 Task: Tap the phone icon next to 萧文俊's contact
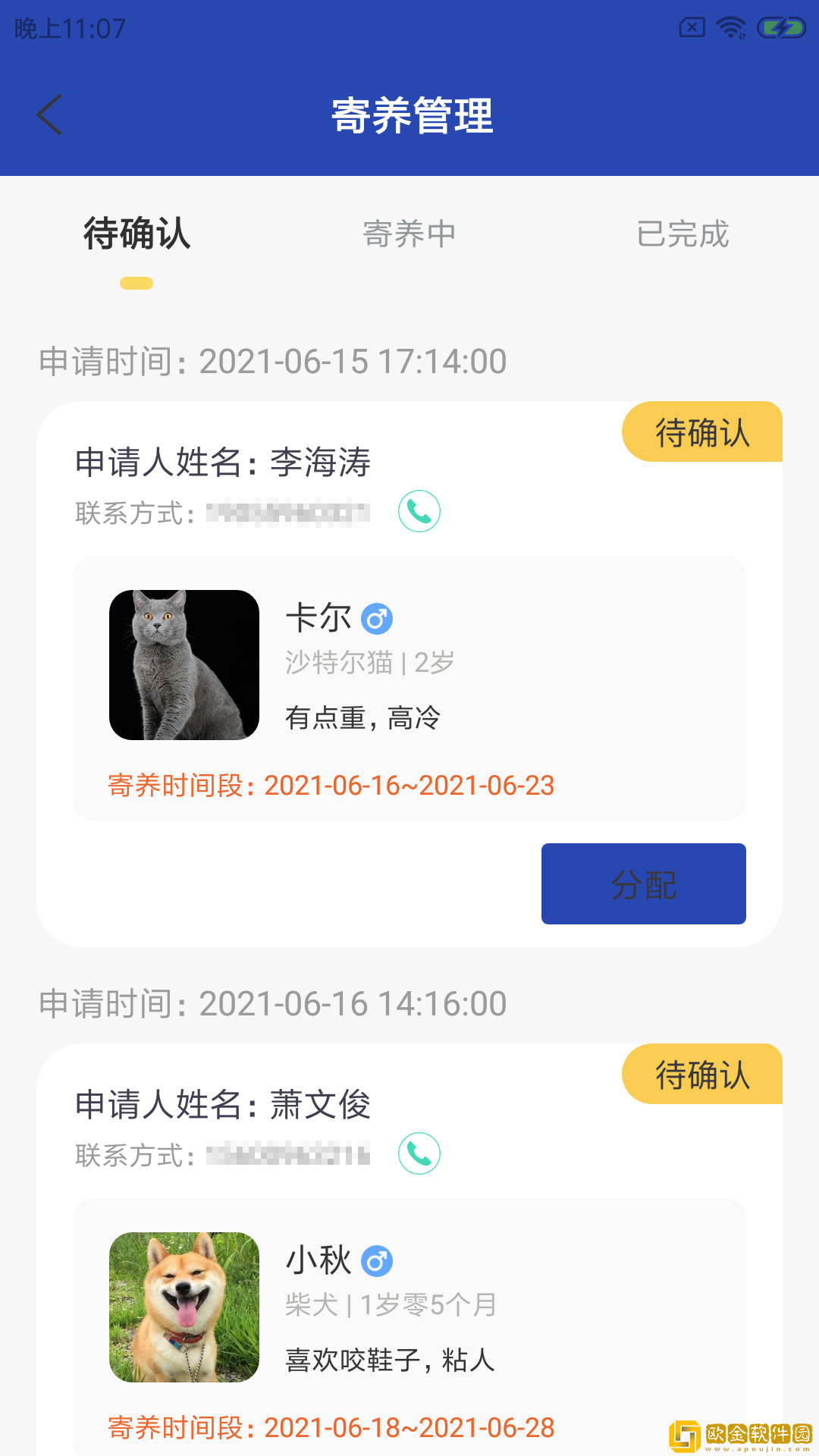click(x=419, y=1155)
